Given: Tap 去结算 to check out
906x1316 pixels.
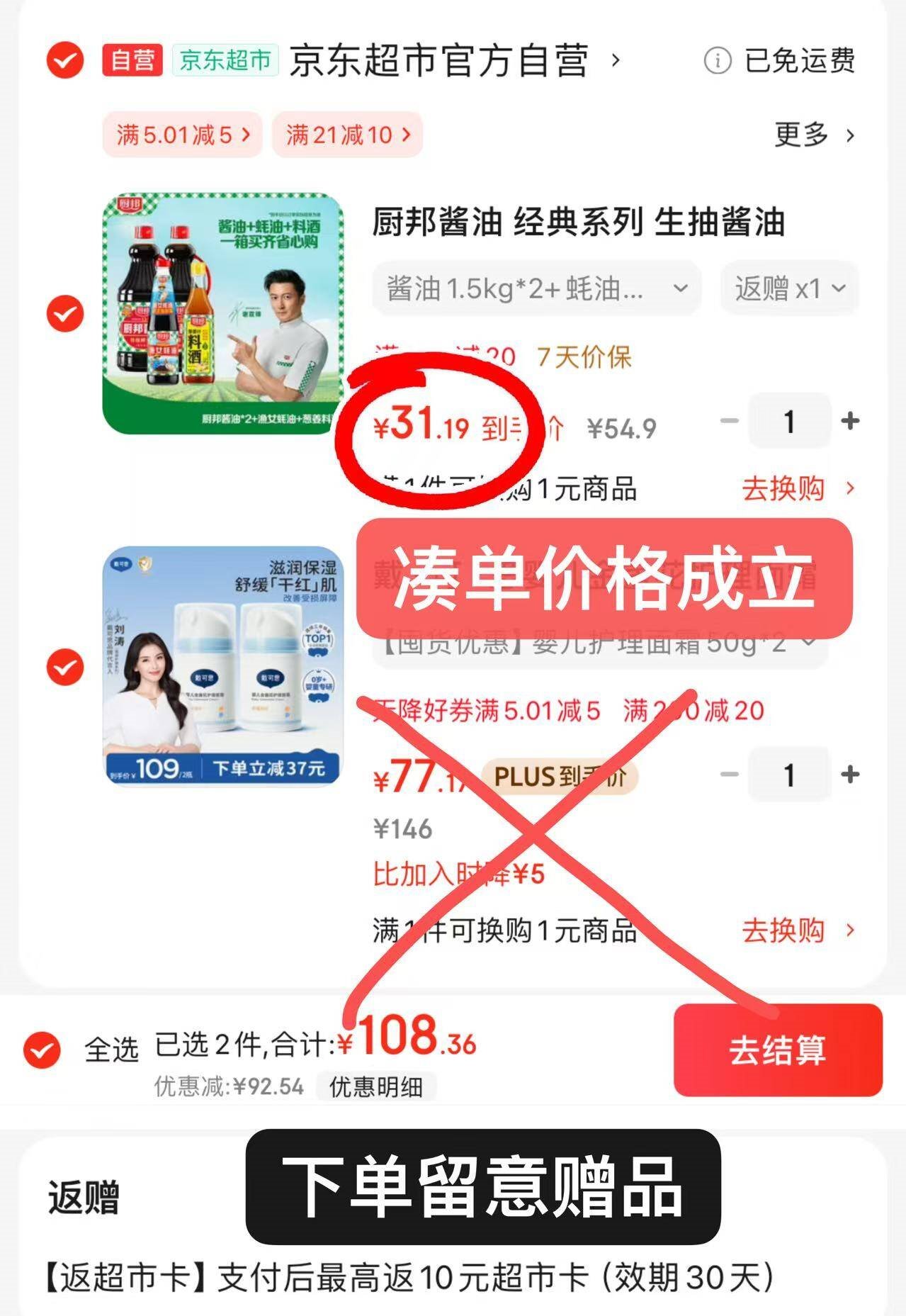Looking at the screenshot, I should coord(777,1050).
